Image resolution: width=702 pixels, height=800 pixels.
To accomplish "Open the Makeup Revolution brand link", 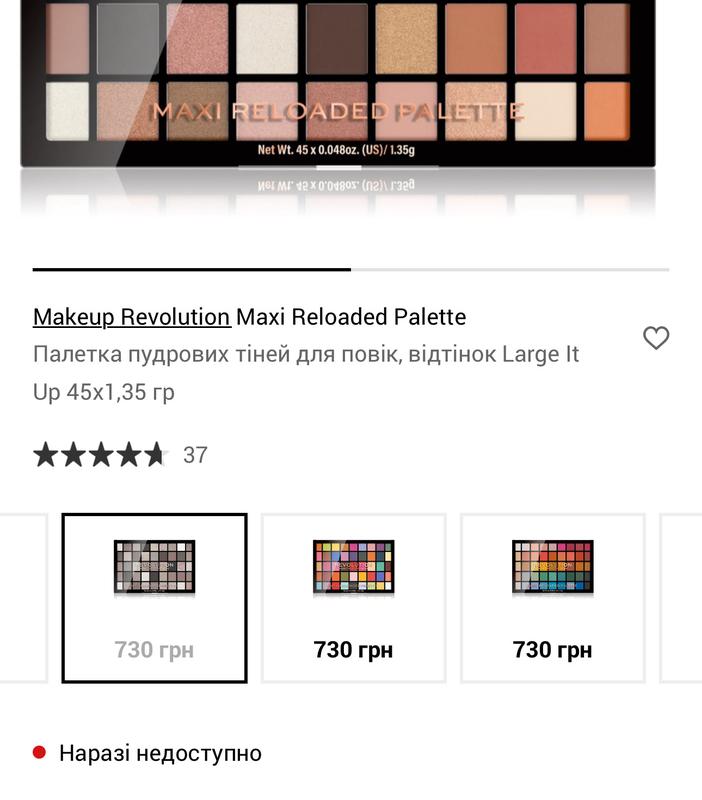I will point(131,317).
